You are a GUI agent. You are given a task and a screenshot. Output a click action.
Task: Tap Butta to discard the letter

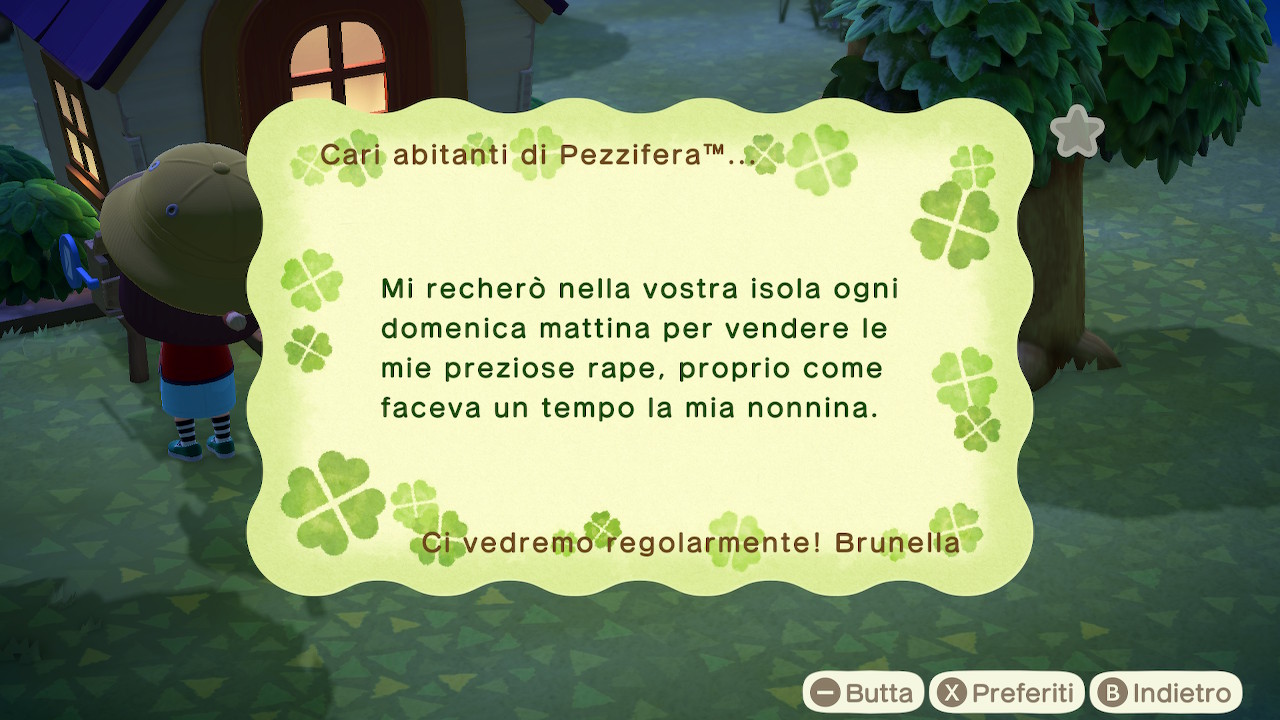[863, 692]
